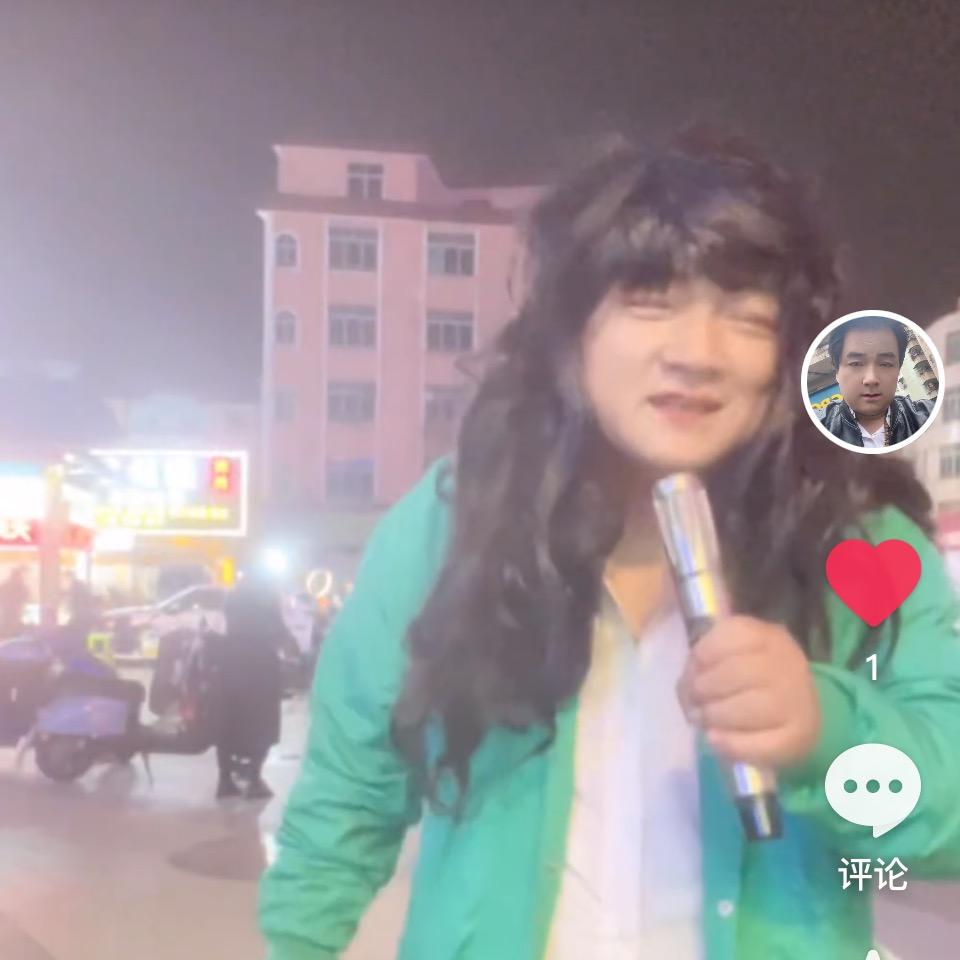Open the 评论 comments bubble

(872, 790)
